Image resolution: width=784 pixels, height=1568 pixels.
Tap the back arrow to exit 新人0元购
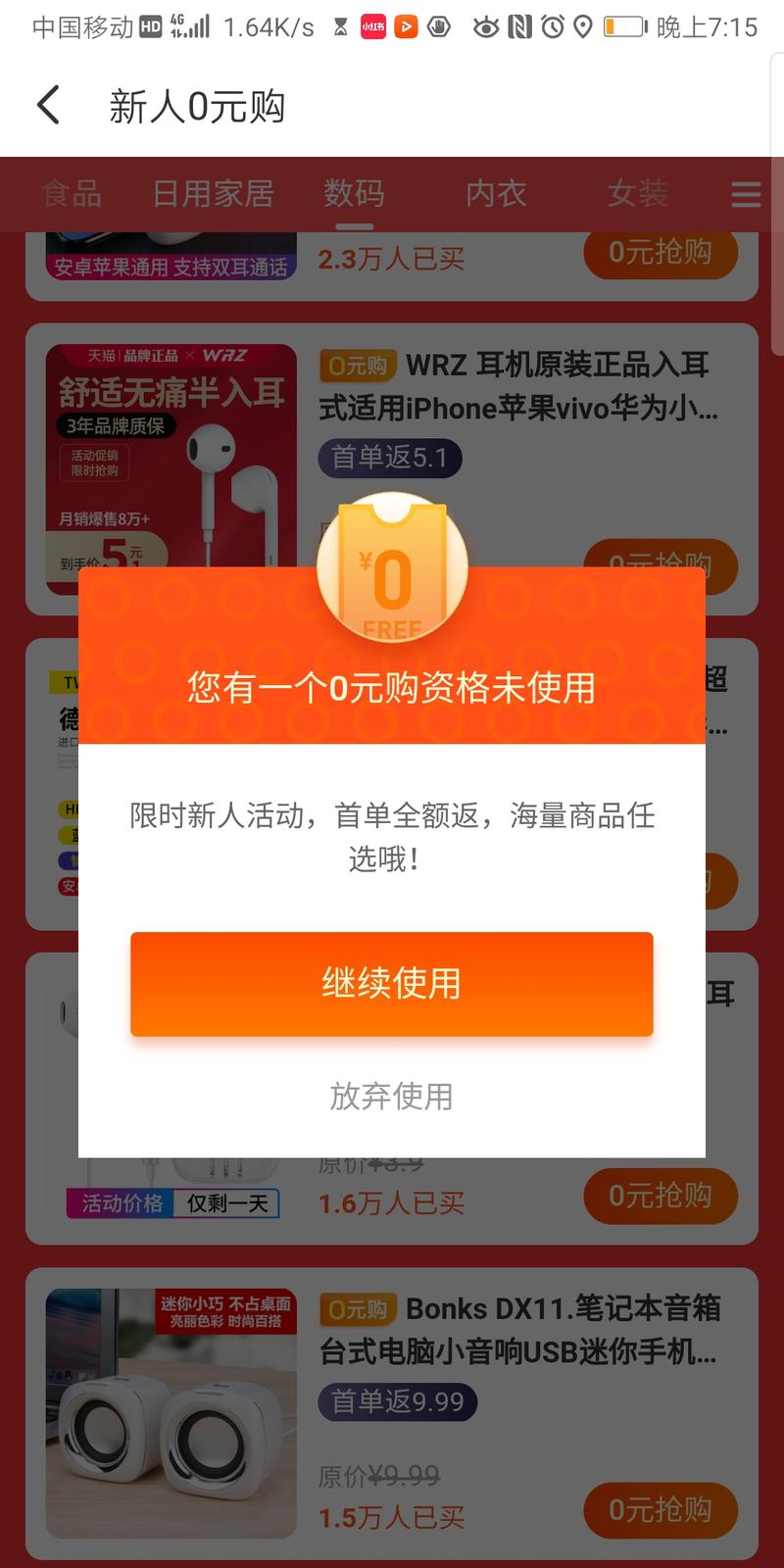[x=47, y=104]
